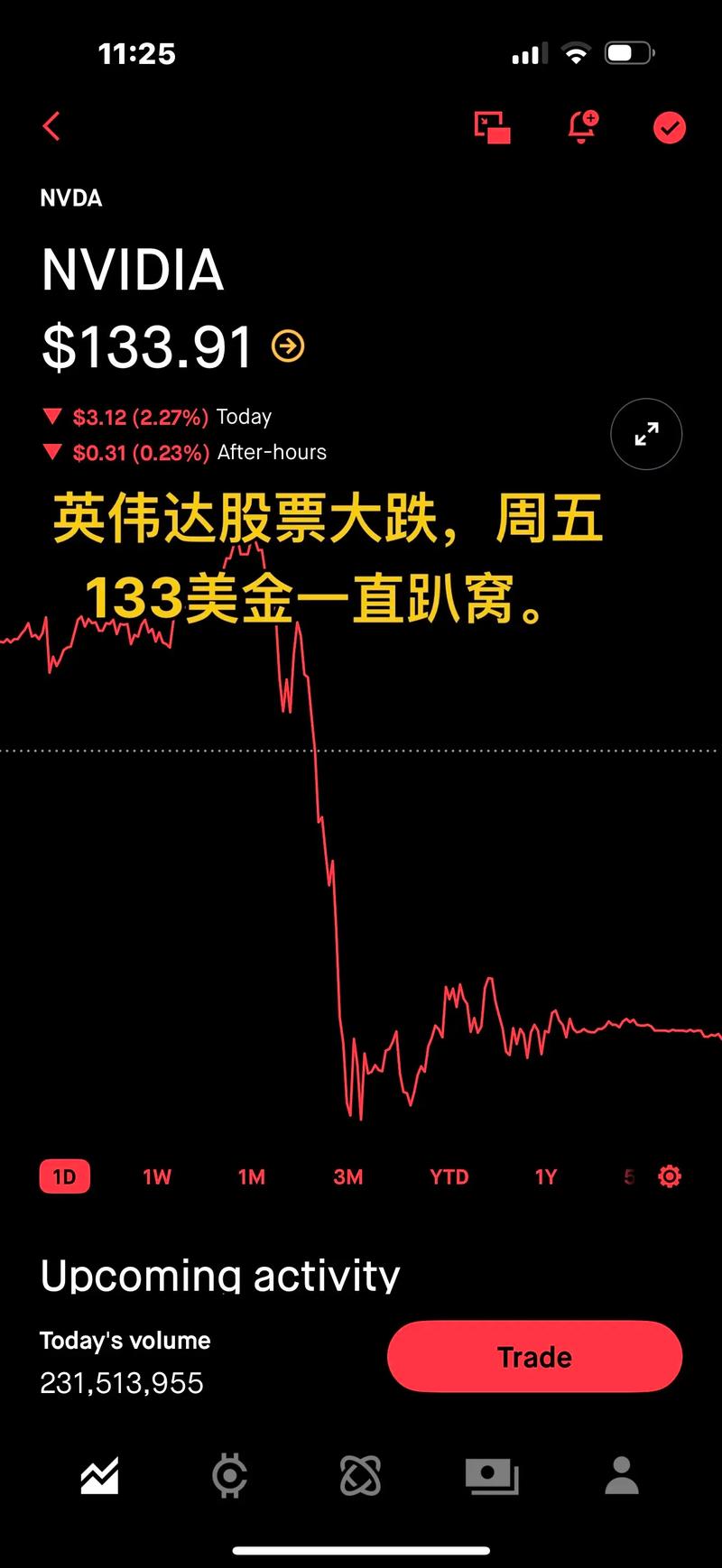This screenshot has width=722, height=1568.
Task: Toggle the checkmark watchlist indicator
Action: pos(669,127)
